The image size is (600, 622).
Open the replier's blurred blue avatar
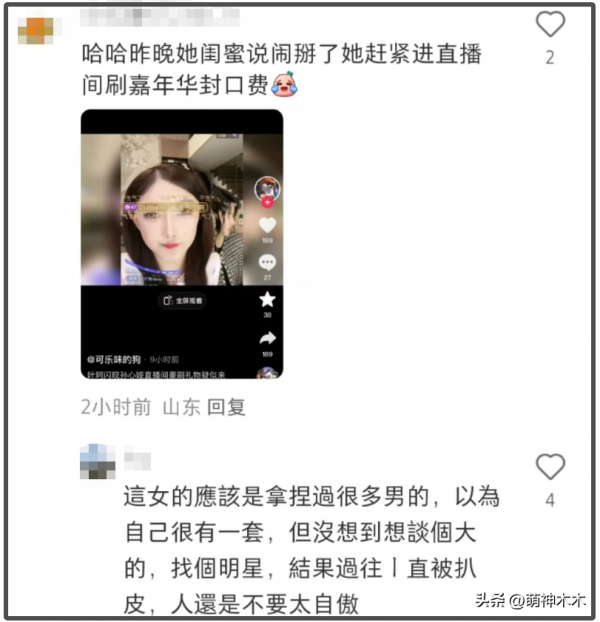[98, 462]
